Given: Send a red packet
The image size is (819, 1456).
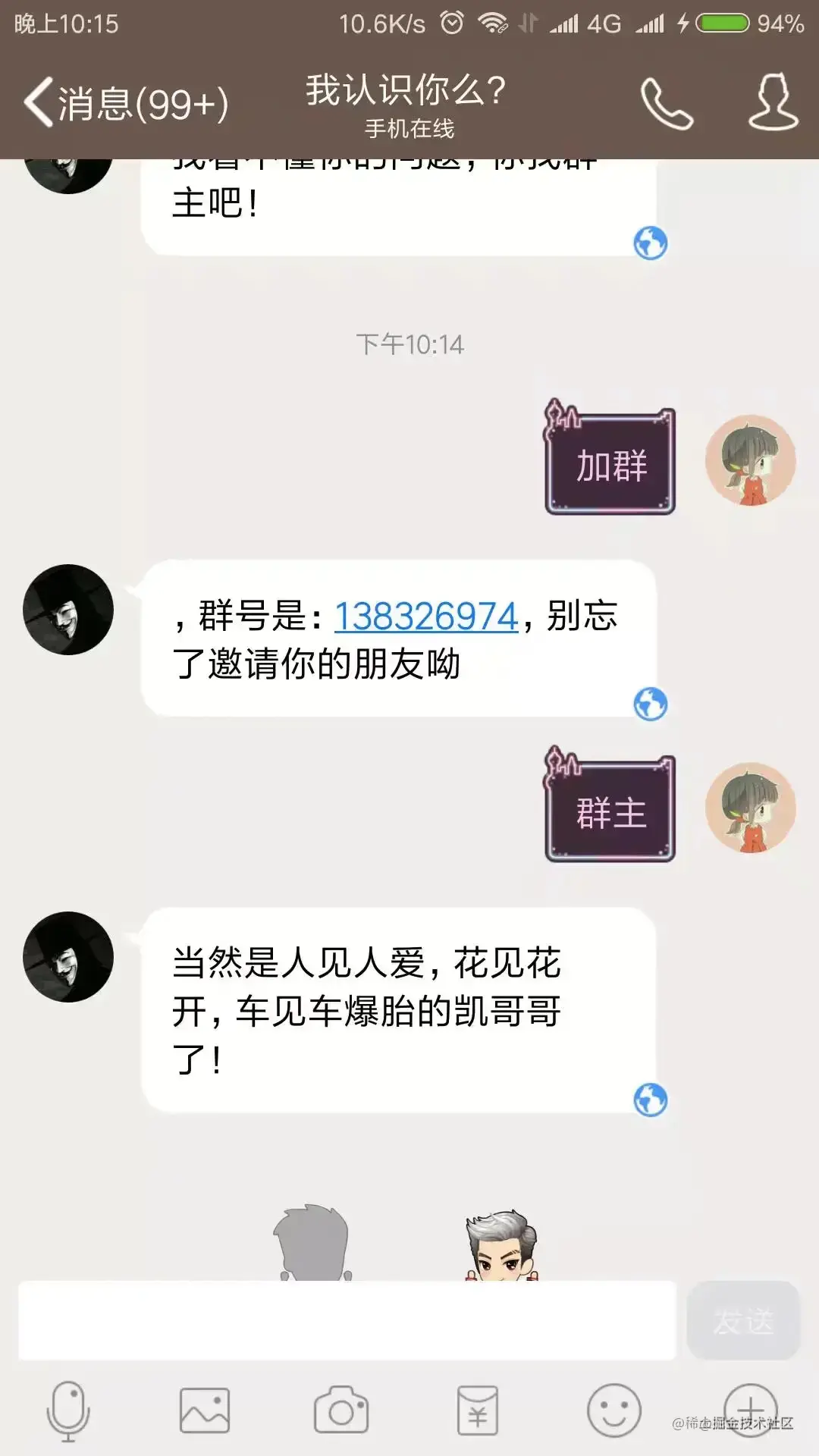Looking at the screenshot, I should click(478, 1410).
